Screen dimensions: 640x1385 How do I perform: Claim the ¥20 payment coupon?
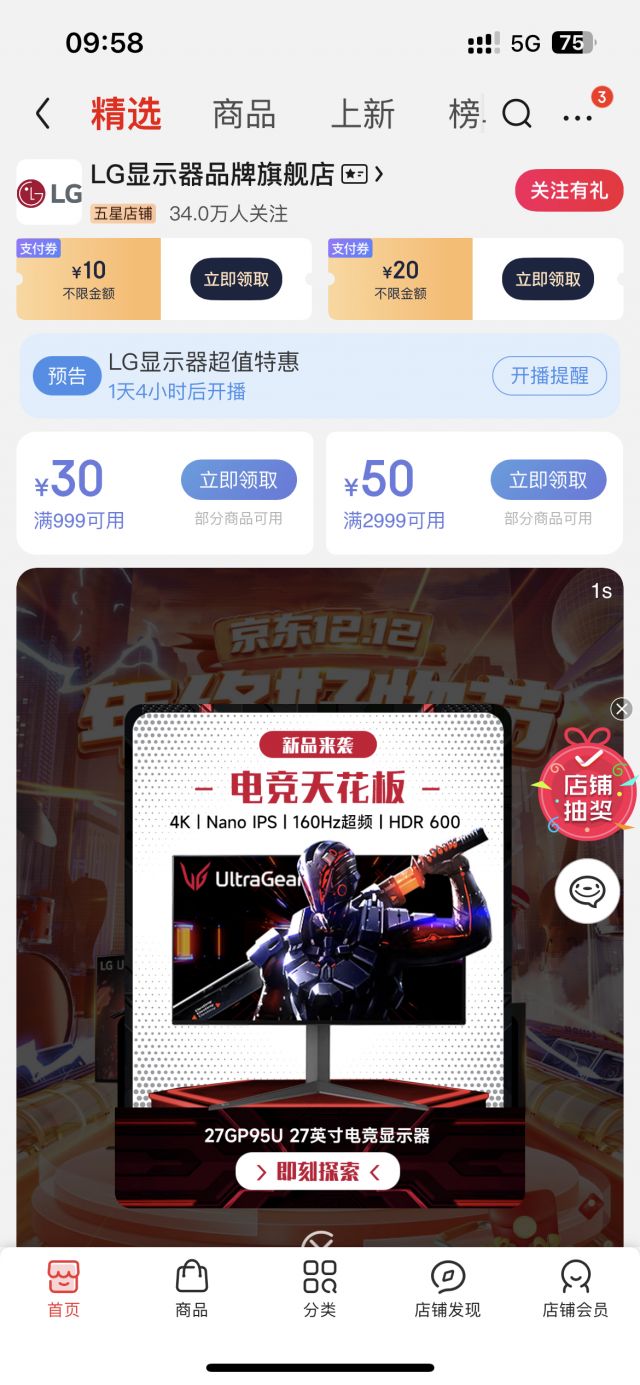[548, 279]
